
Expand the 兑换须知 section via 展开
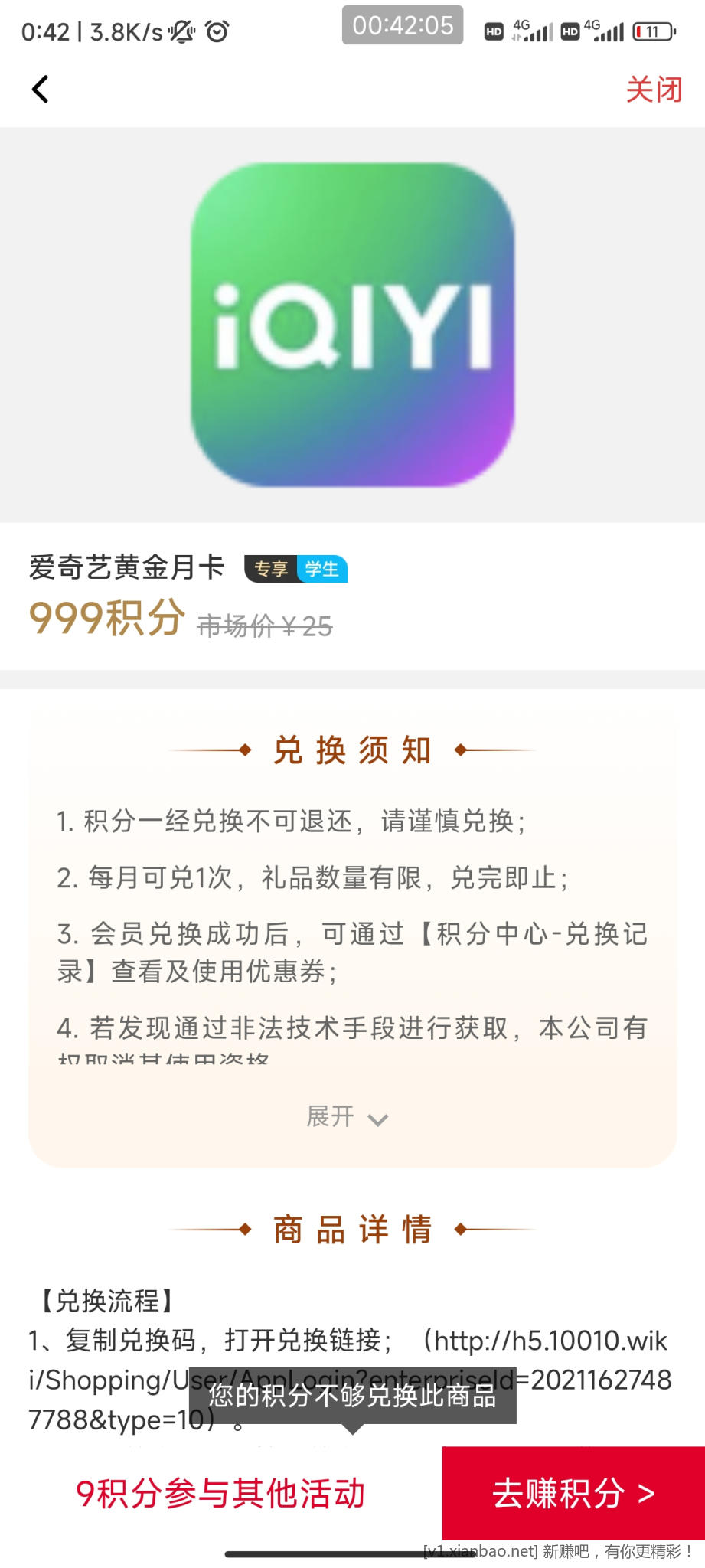click(x=348, y=1117)
